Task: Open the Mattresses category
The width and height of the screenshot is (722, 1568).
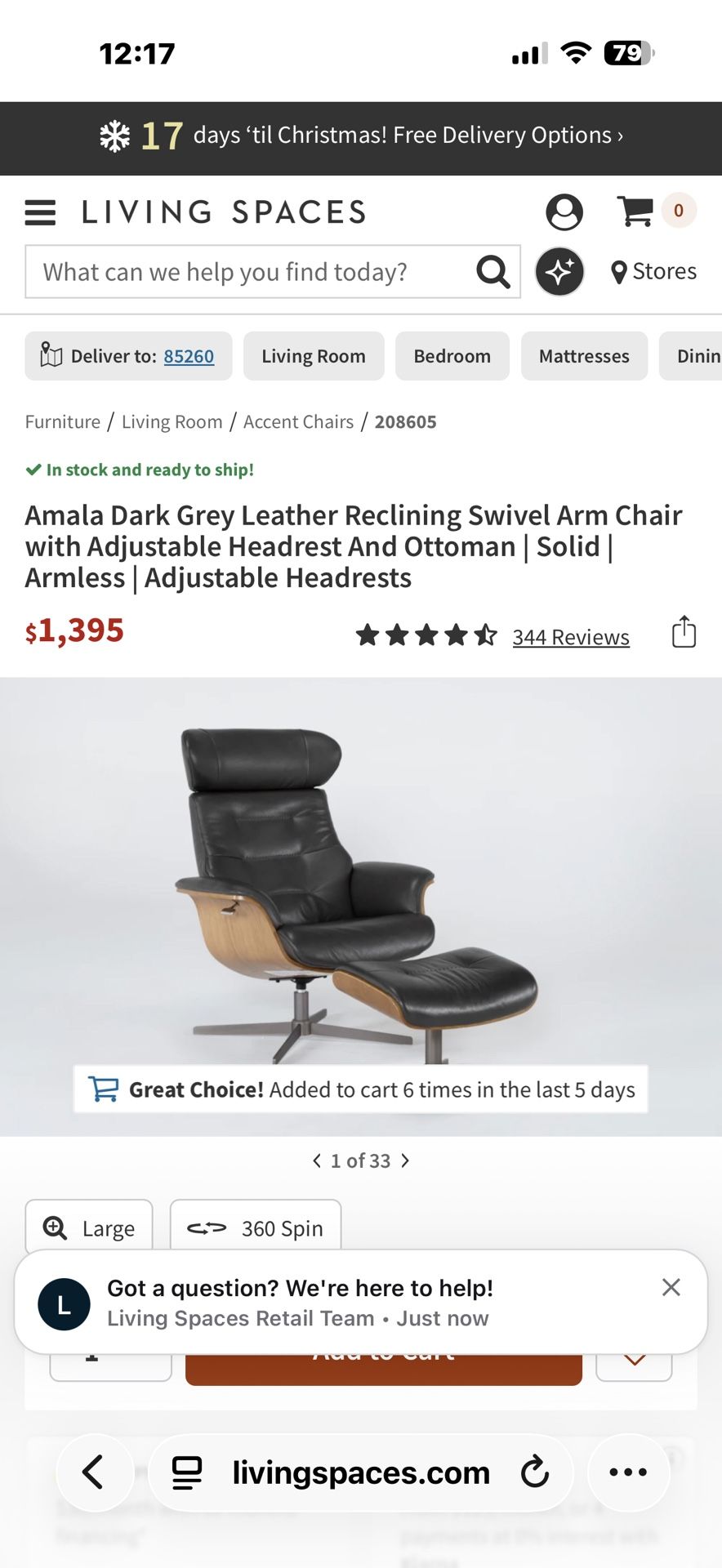Action: (x=583, y=356)
